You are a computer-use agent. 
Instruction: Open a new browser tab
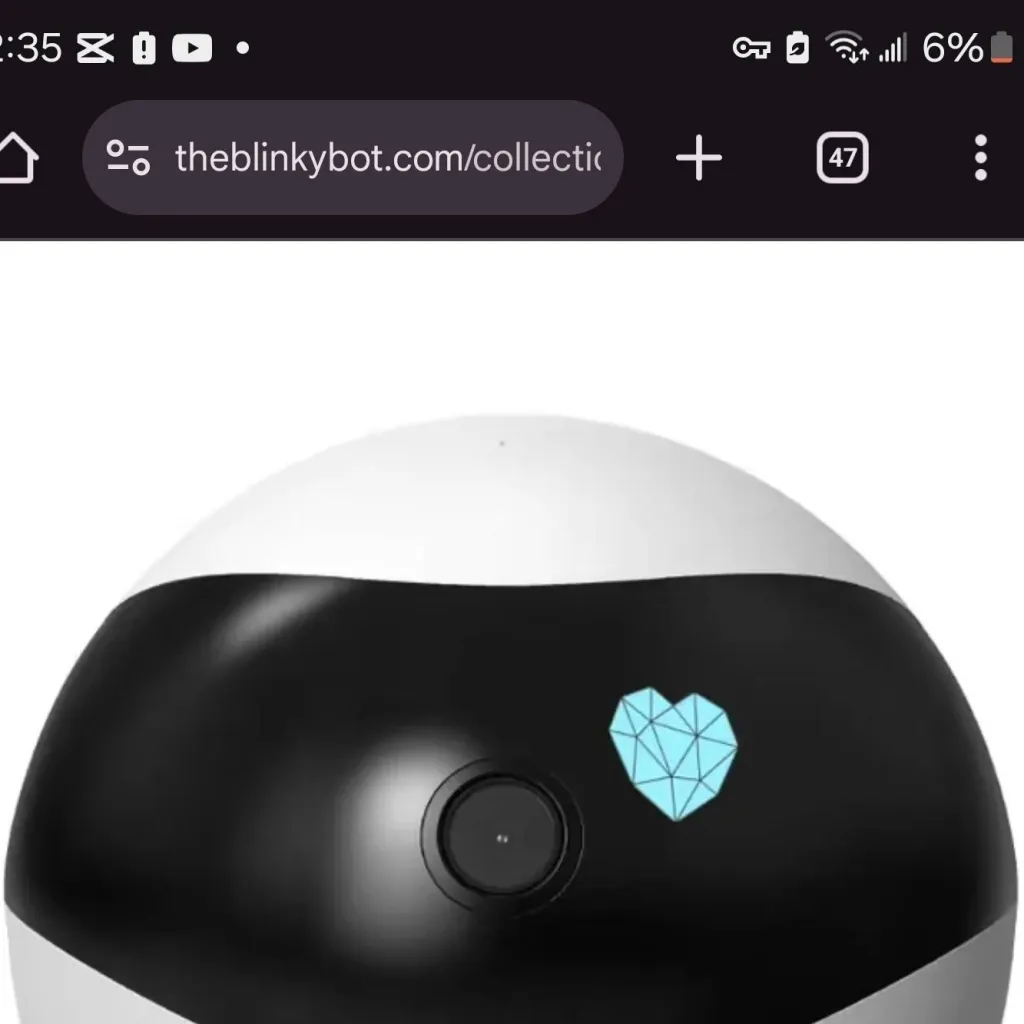[x=699, y=159]
